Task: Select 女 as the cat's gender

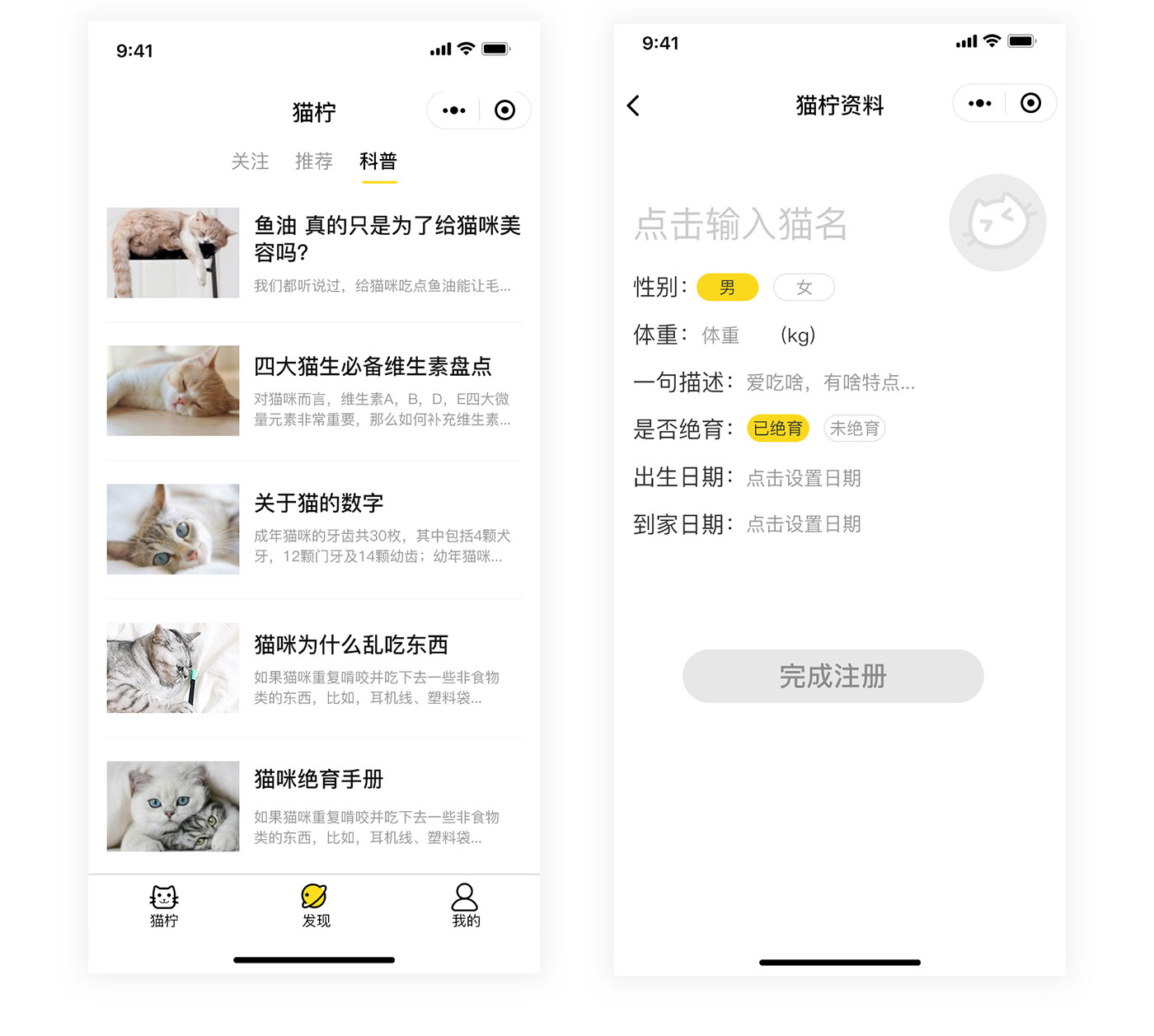Action: [804, 287]
